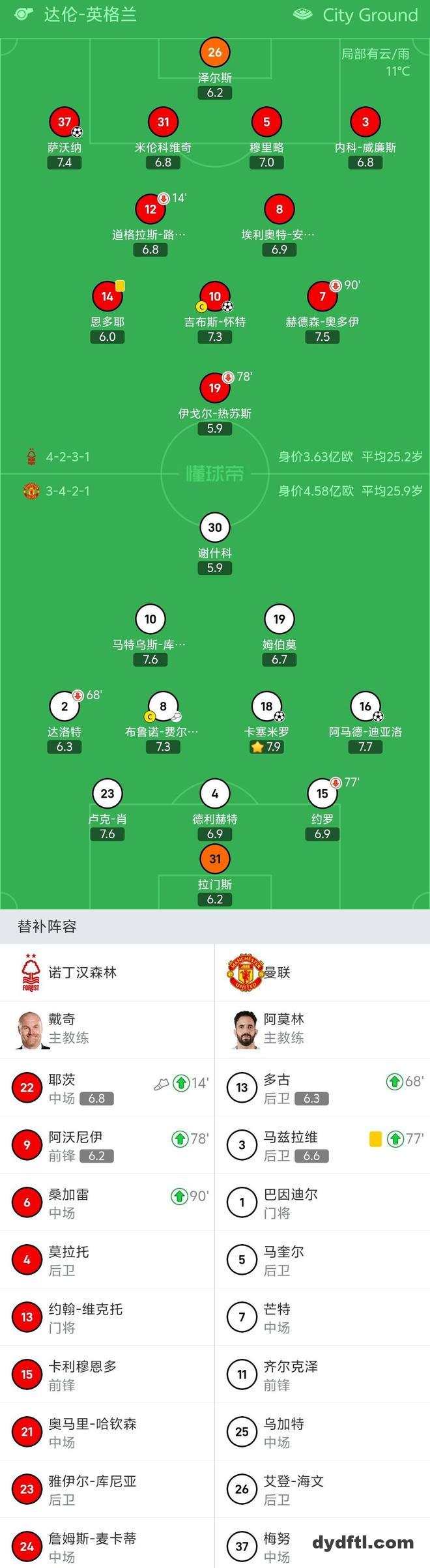This screenshot has width=430, height=1568.
Task: View 萨沃纳's player details
Action: [64, 123]
